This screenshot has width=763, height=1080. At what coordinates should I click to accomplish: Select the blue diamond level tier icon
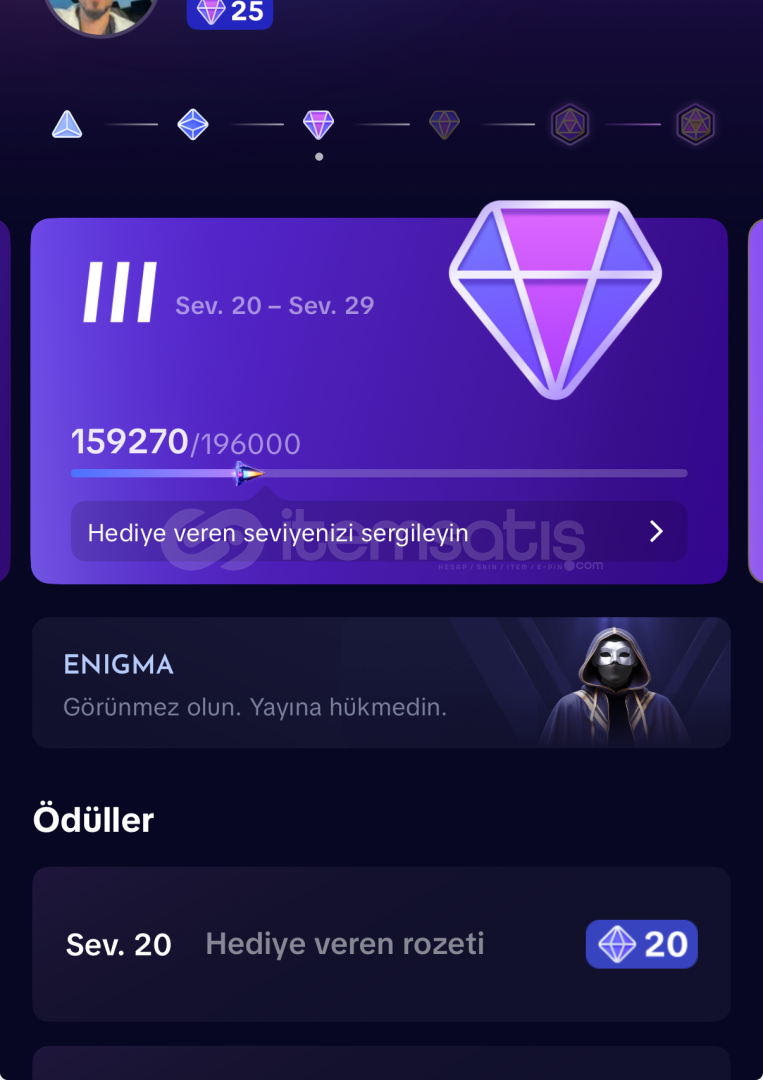pyautogui.click(x=193, y=124)
